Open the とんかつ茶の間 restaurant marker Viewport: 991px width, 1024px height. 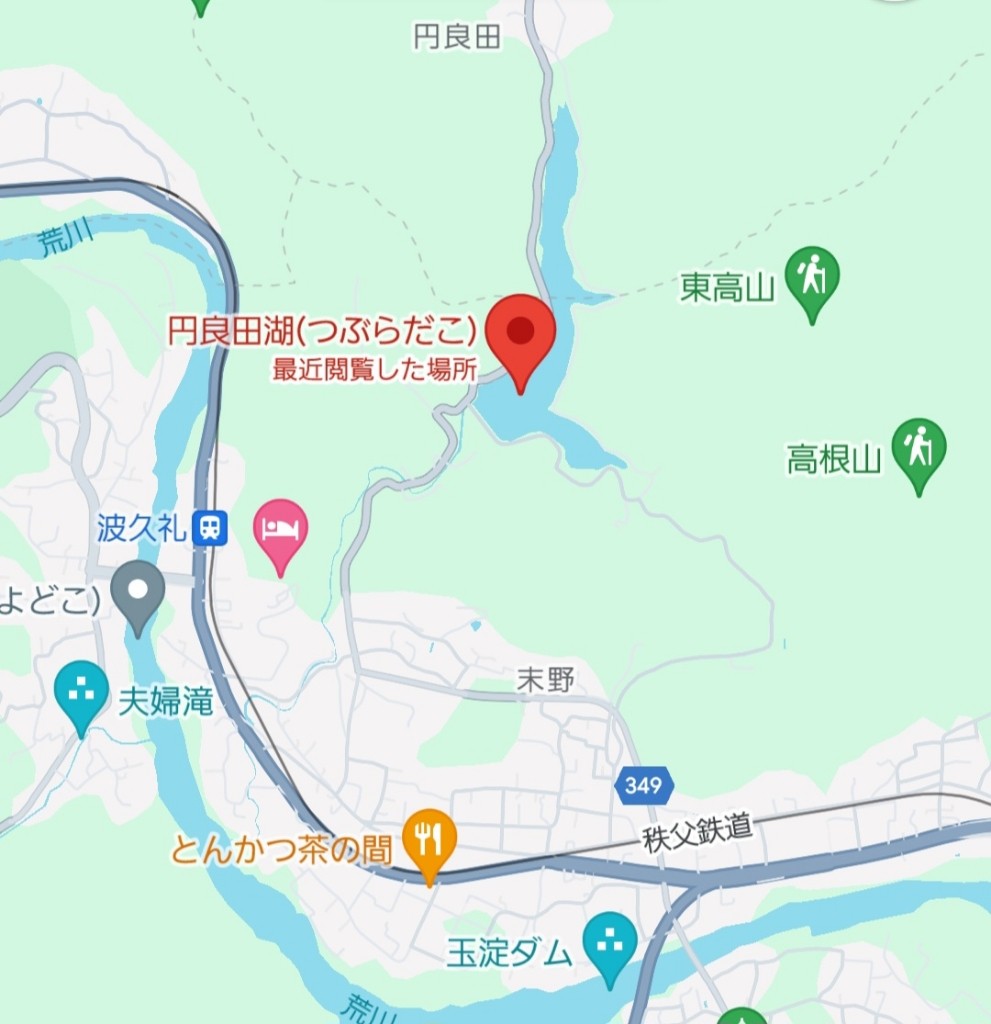(430, 838)
